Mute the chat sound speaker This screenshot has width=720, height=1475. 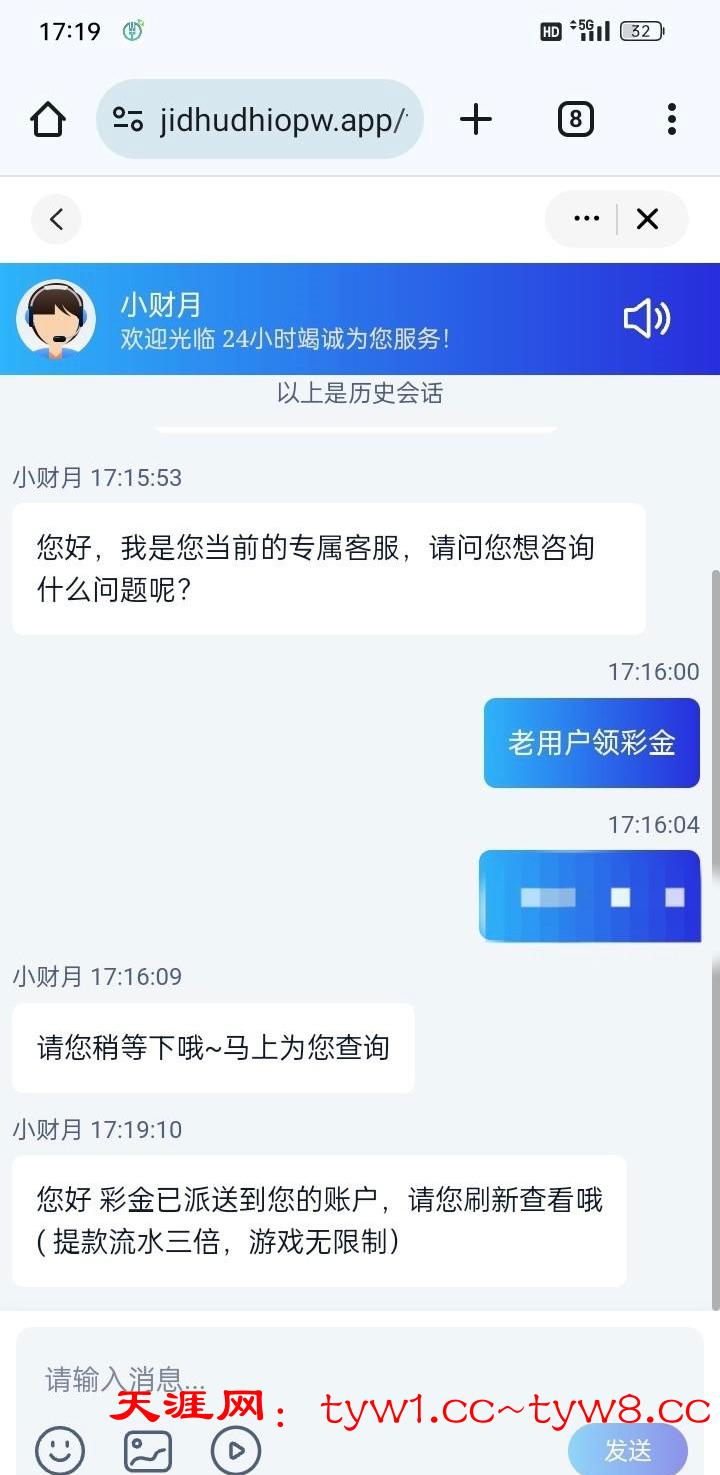click(x=646, y=319)
